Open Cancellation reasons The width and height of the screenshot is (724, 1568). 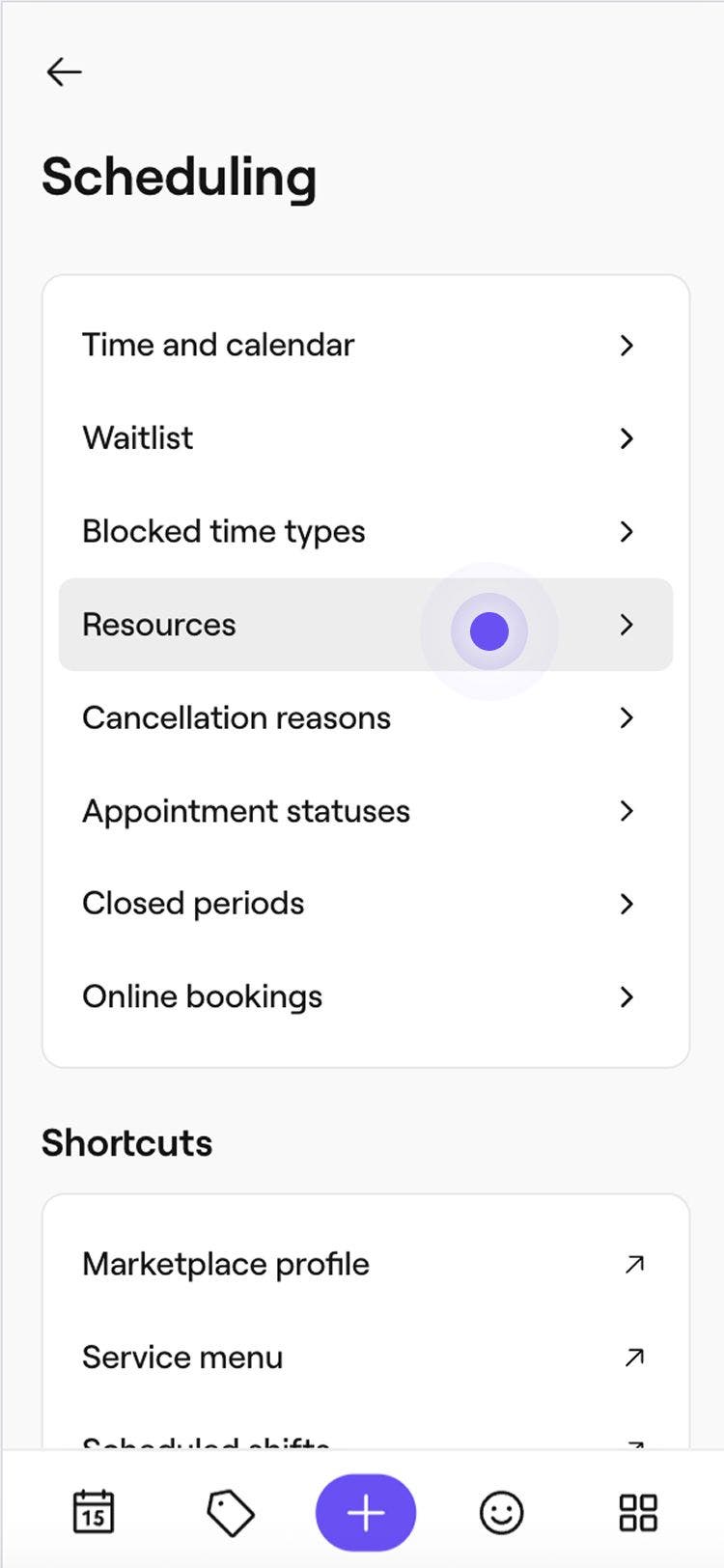click(365, 717)
